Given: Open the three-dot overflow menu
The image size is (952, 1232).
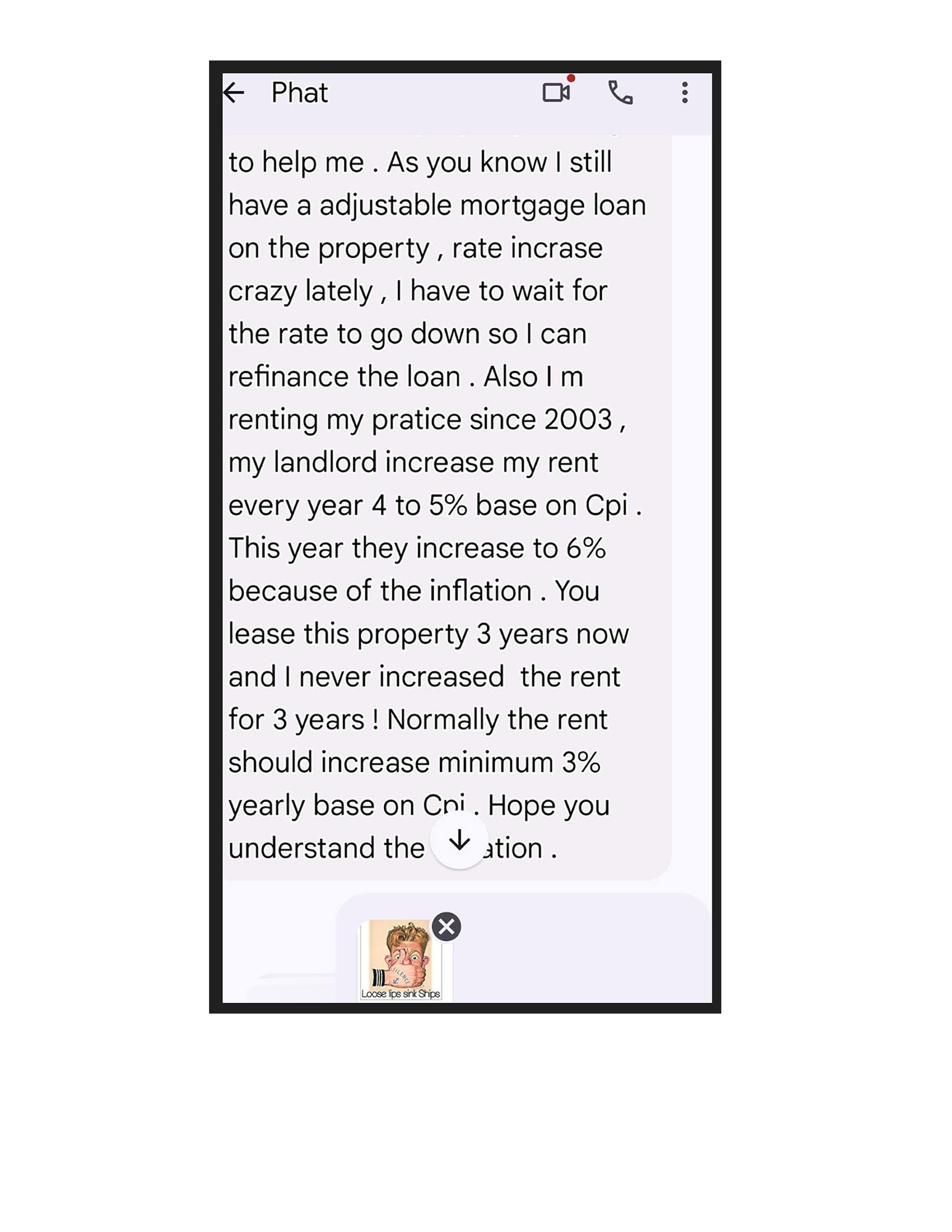Looking at the screenshot, I should pos(685,93).
